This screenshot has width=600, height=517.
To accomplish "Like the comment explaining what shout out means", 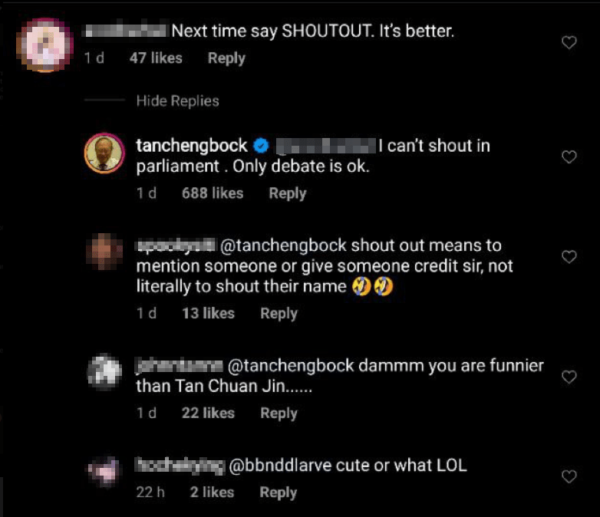I will tap(569, 257).
